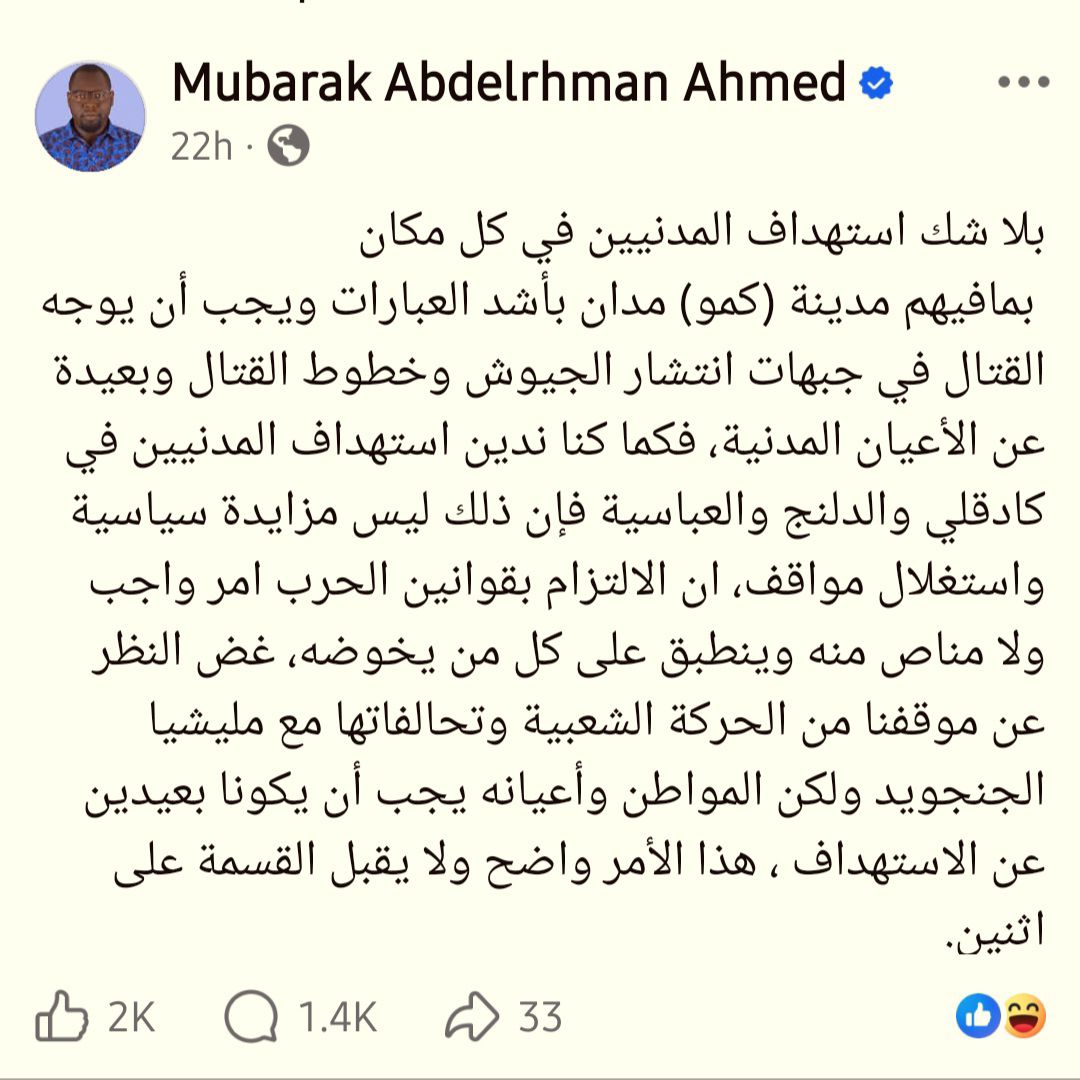
Task: Open the comments on this post
Action: 251,1017
